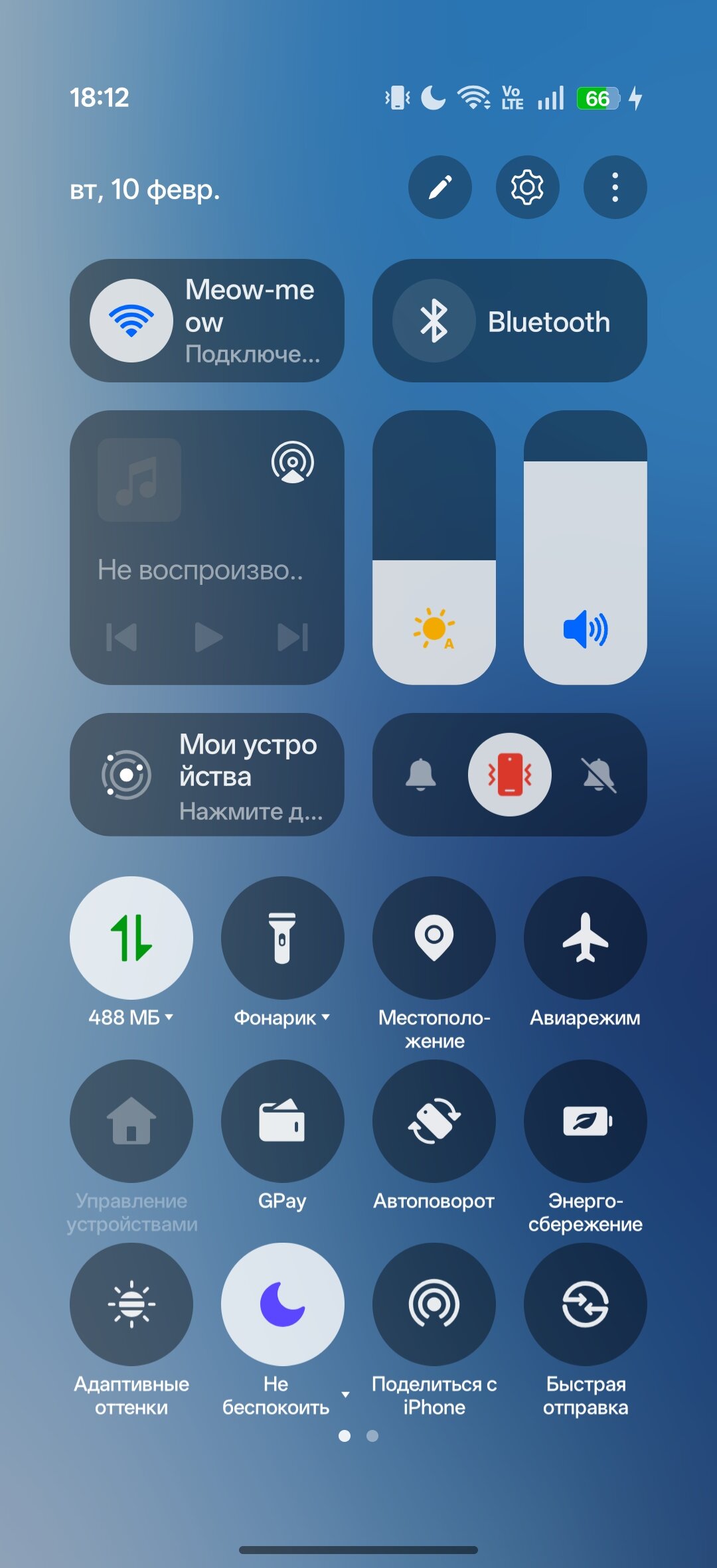The height and width of the screenshot is (1568, 717).
Task: Tap play in the media player
Action: pyautogui.click(x=208, y=637)
